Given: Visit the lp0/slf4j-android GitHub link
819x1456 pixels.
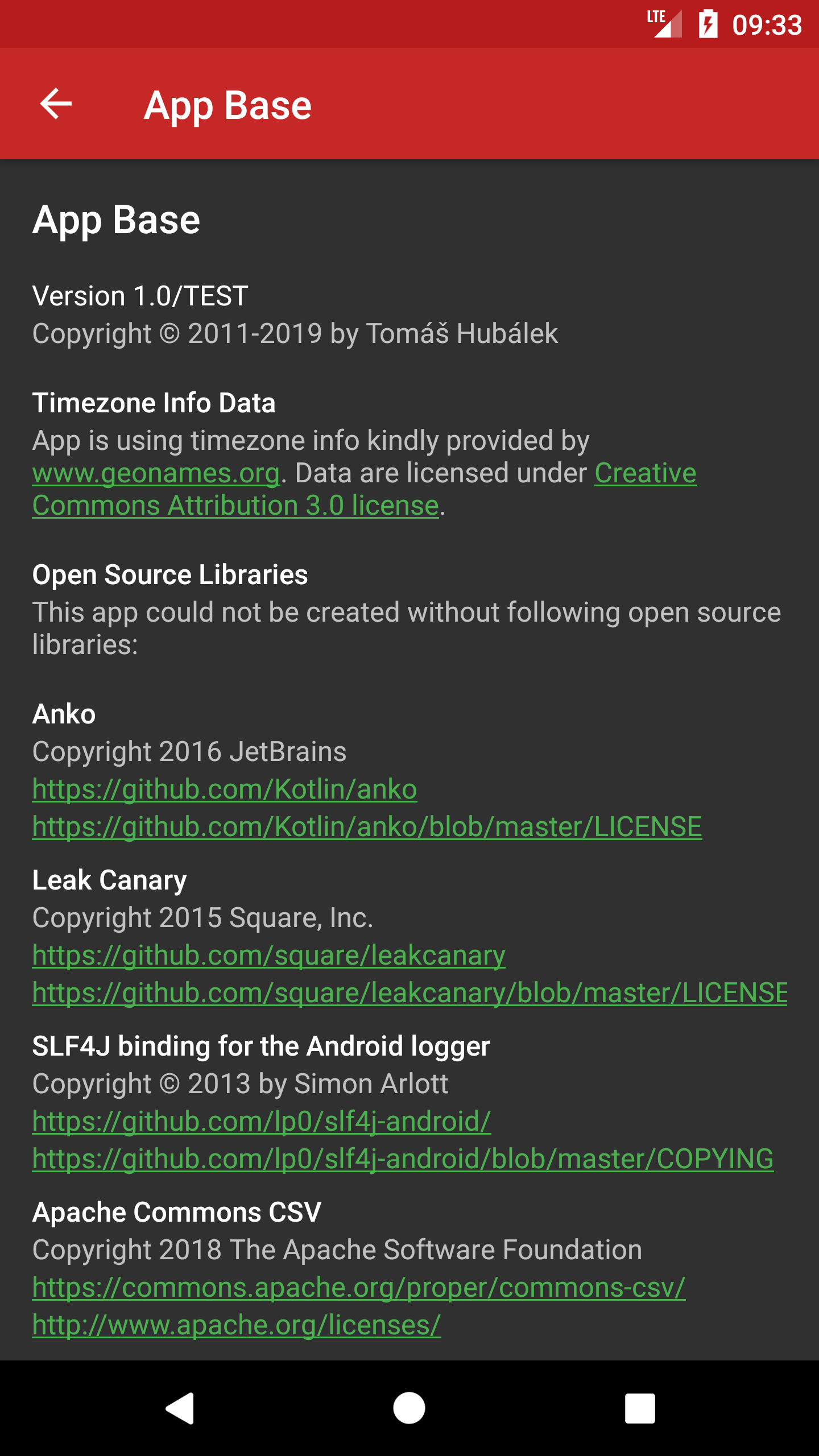Looking at the screenshot, I should [x=262, y=1122].
